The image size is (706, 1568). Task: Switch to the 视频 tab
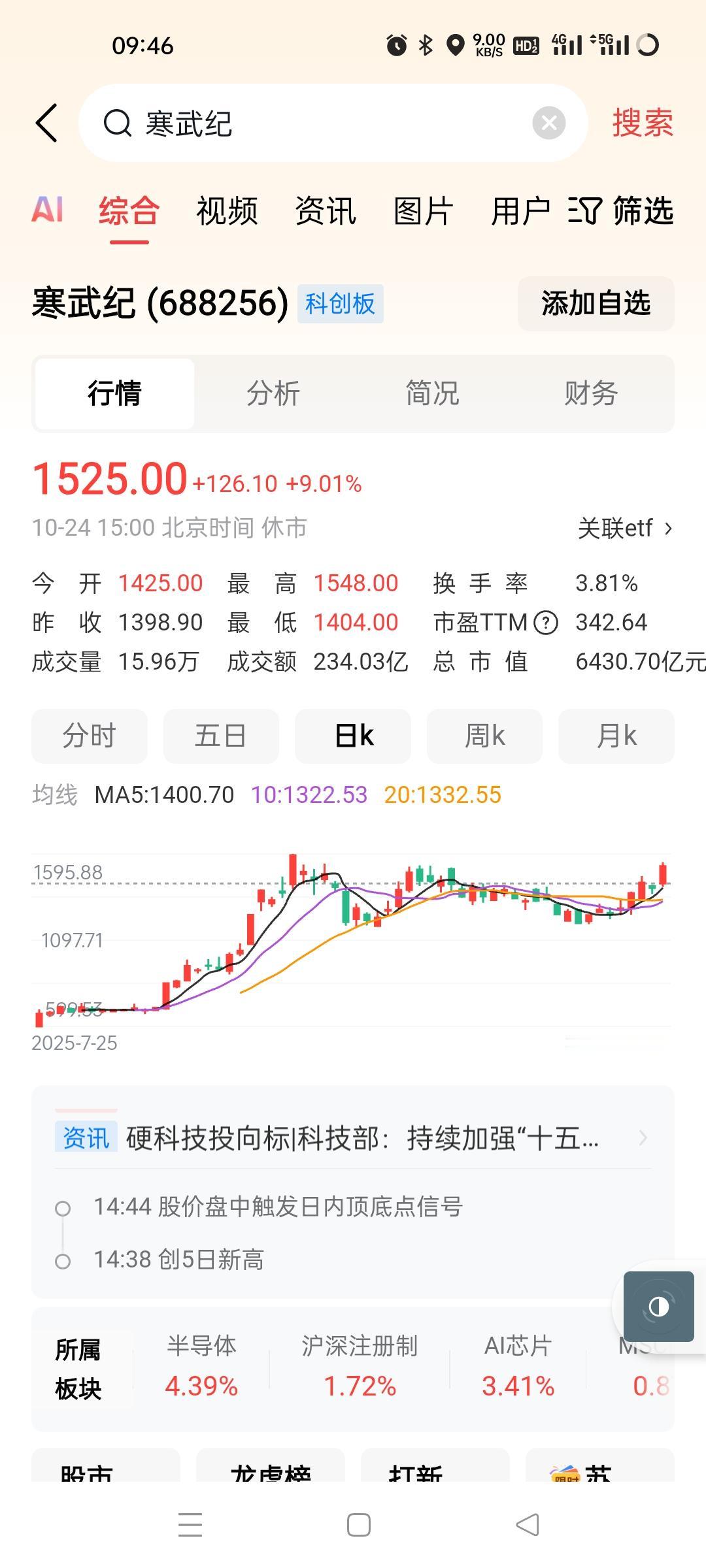227,211
